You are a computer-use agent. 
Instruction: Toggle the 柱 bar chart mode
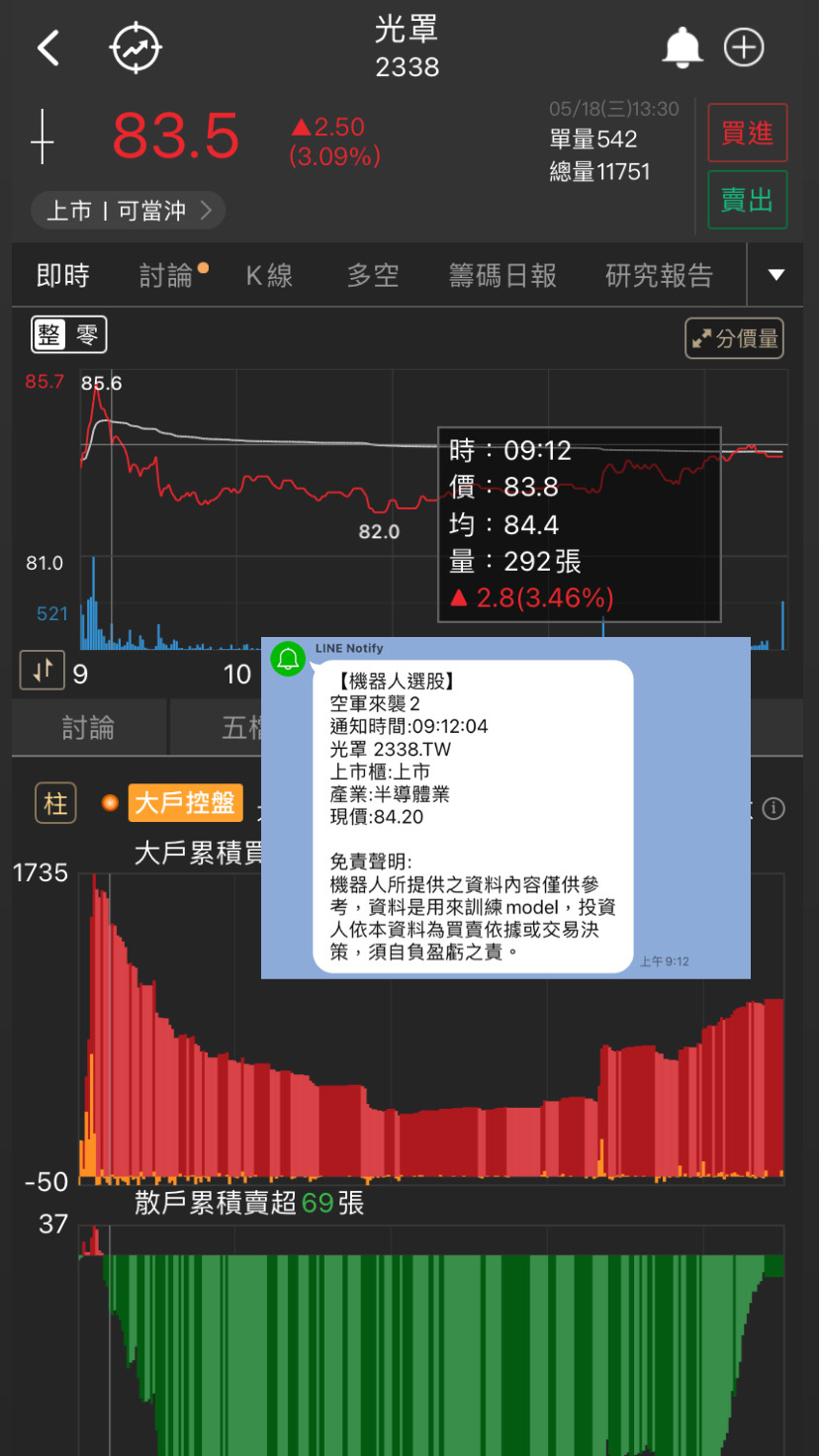coord(55,803)
